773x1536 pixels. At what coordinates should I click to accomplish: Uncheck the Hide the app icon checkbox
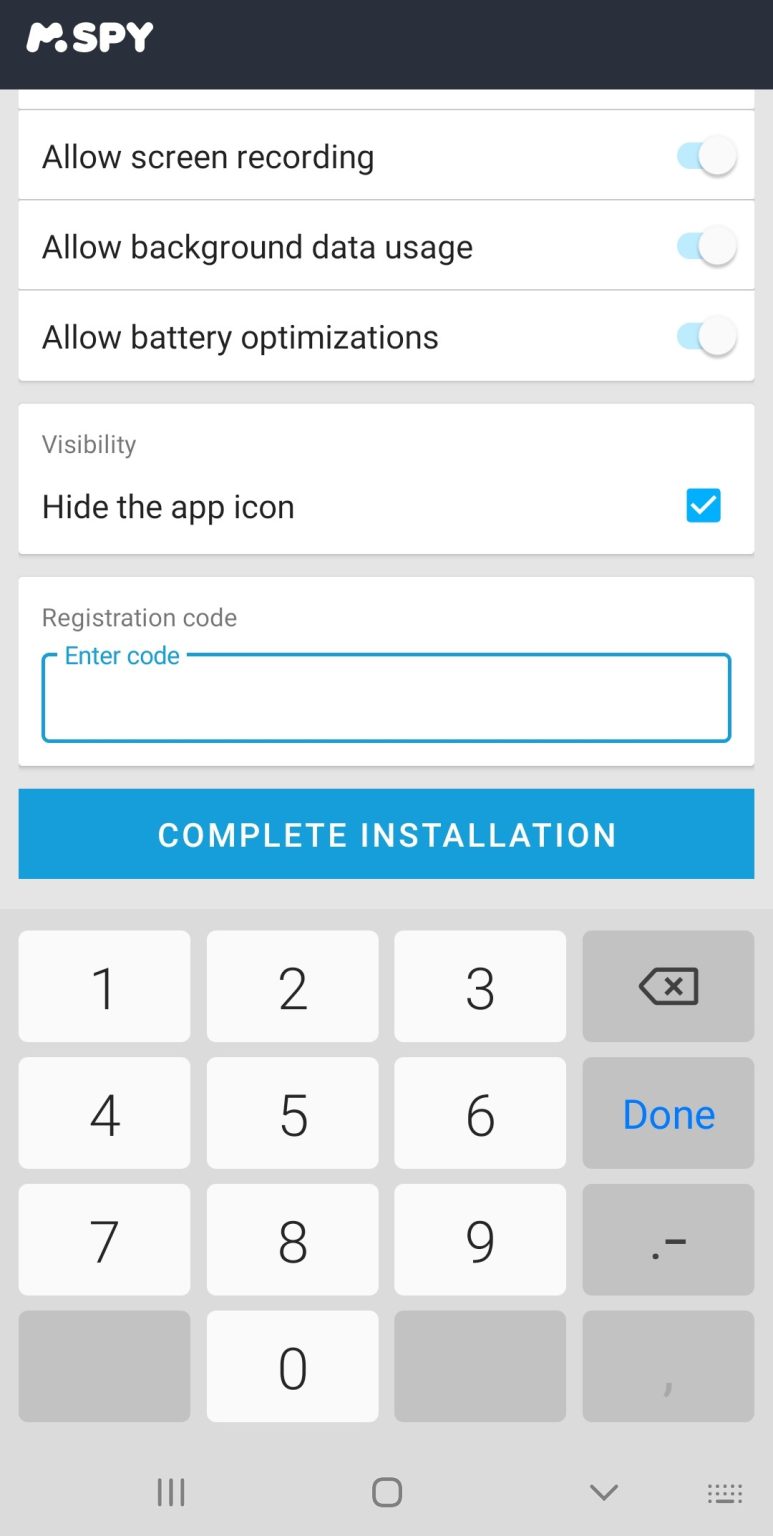pyautogui.click(x=703, y=506)
